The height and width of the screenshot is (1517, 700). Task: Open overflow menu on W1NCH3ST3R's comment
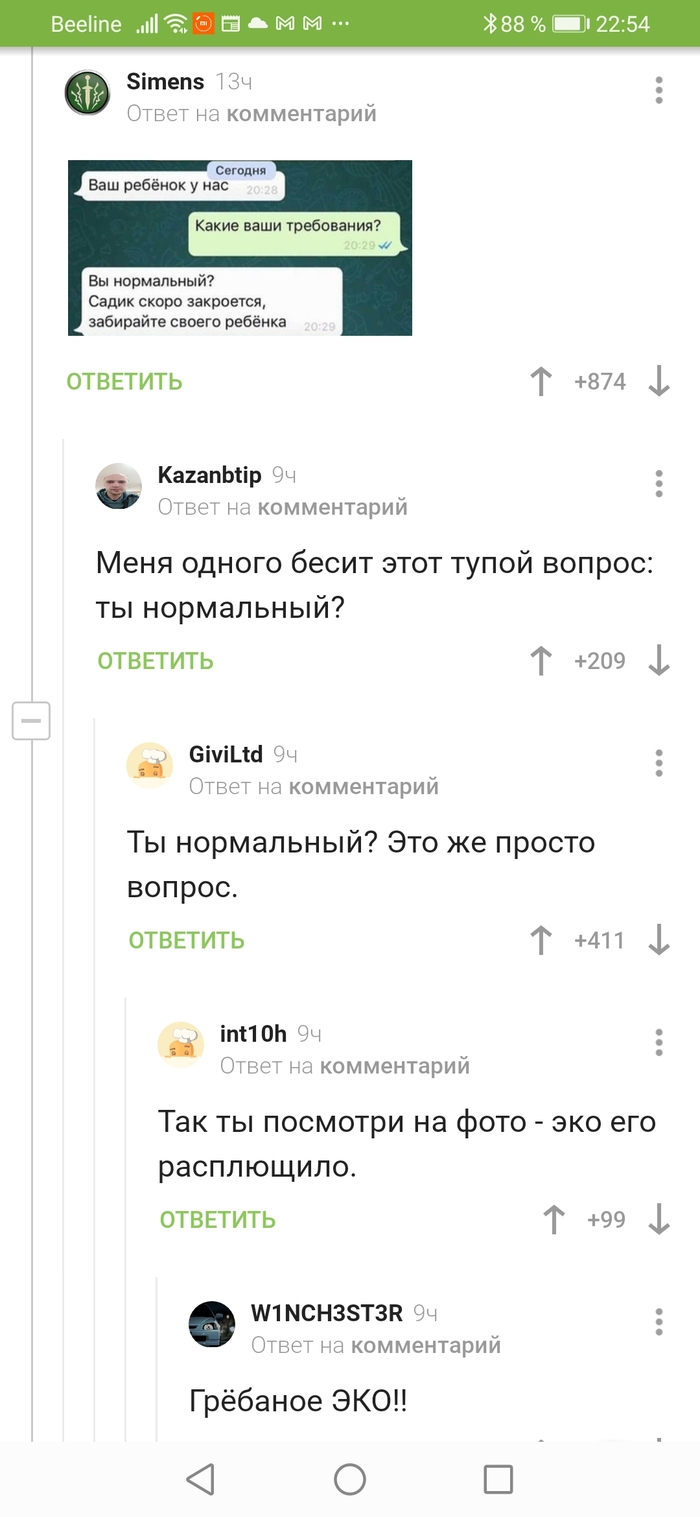tap(658, 1321)
